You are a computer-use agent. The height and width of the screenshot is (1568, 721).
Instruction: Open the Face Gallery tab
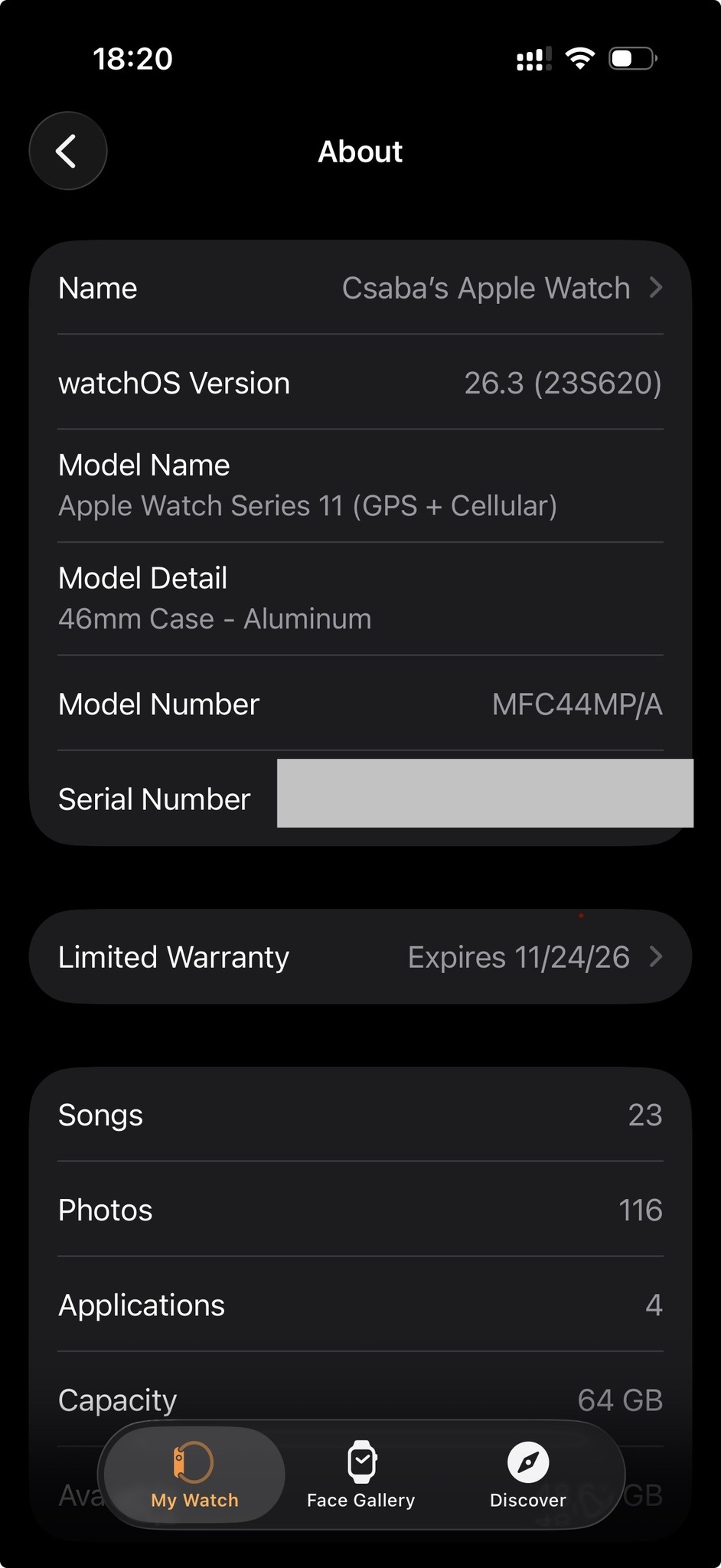360,1476
